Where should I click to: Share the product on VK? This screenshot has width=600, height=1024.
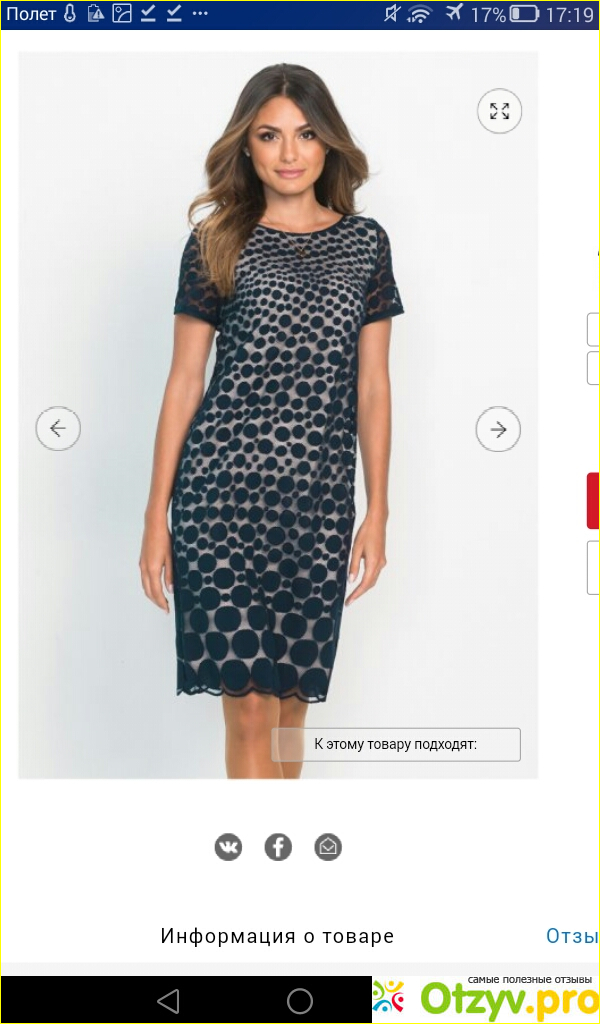click(228, 847)
